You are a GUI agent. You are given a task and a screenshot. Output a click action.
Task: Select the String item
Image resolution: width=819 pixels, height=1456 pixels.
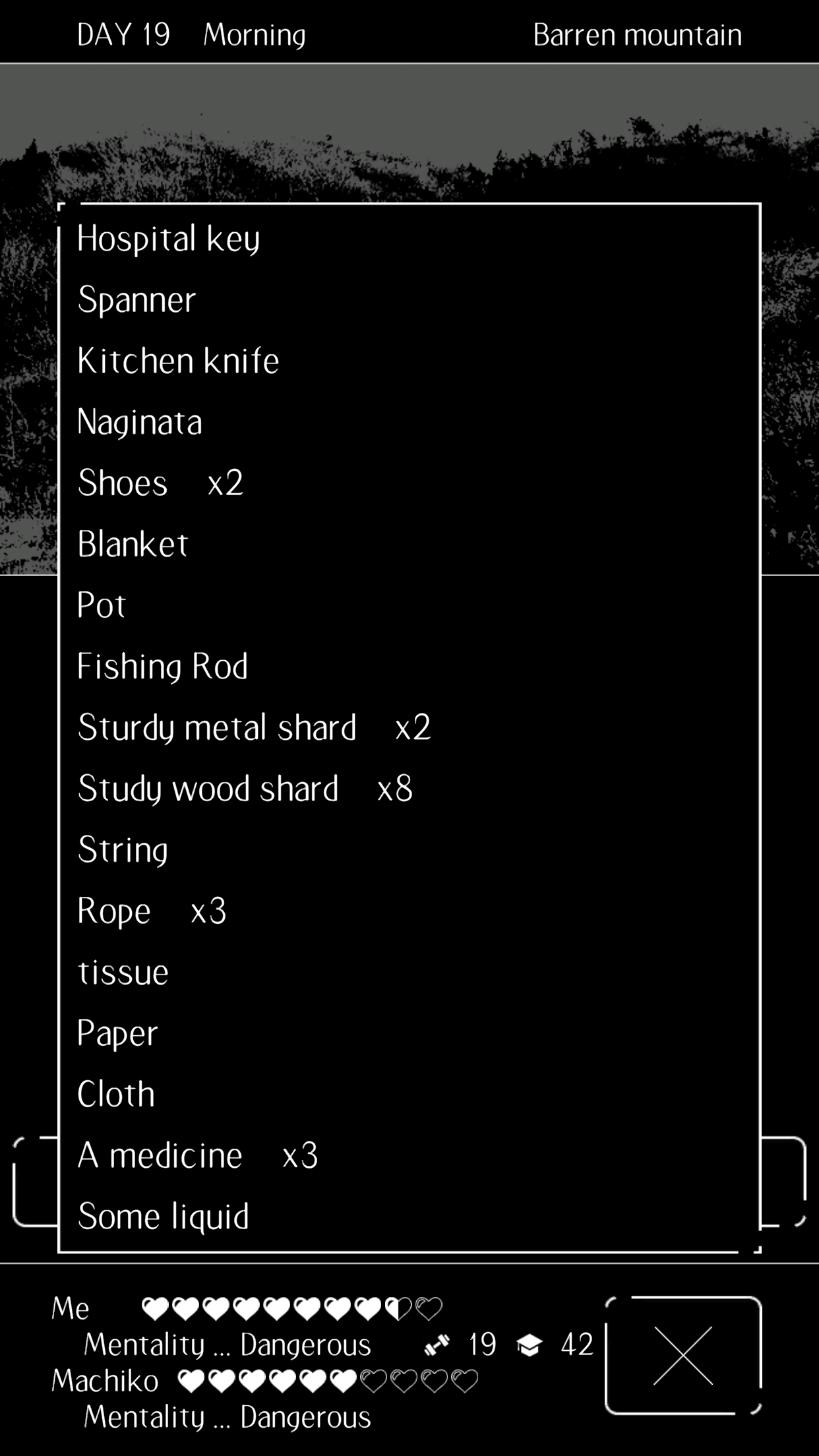coord(409,849)
